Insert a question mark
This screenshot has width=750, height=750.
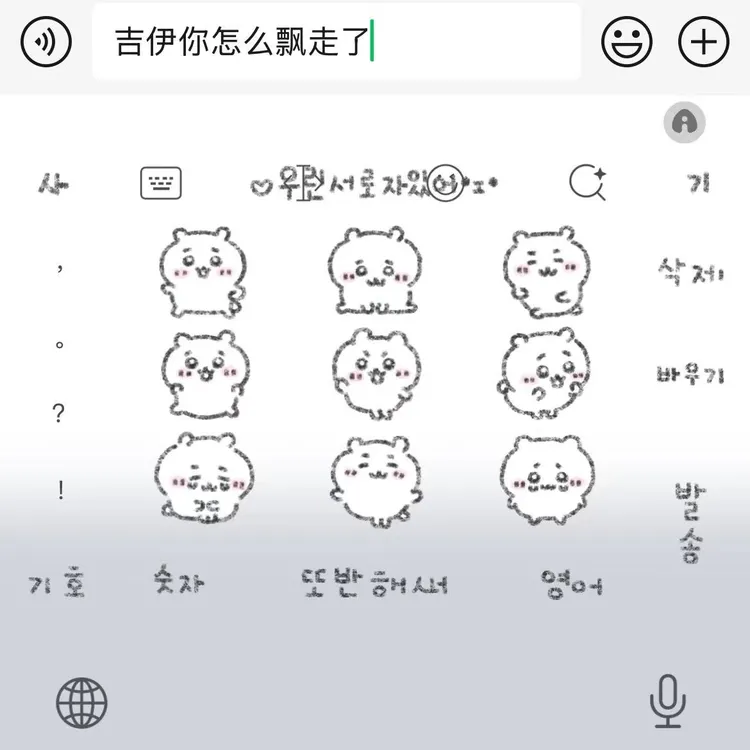[60, 415]
